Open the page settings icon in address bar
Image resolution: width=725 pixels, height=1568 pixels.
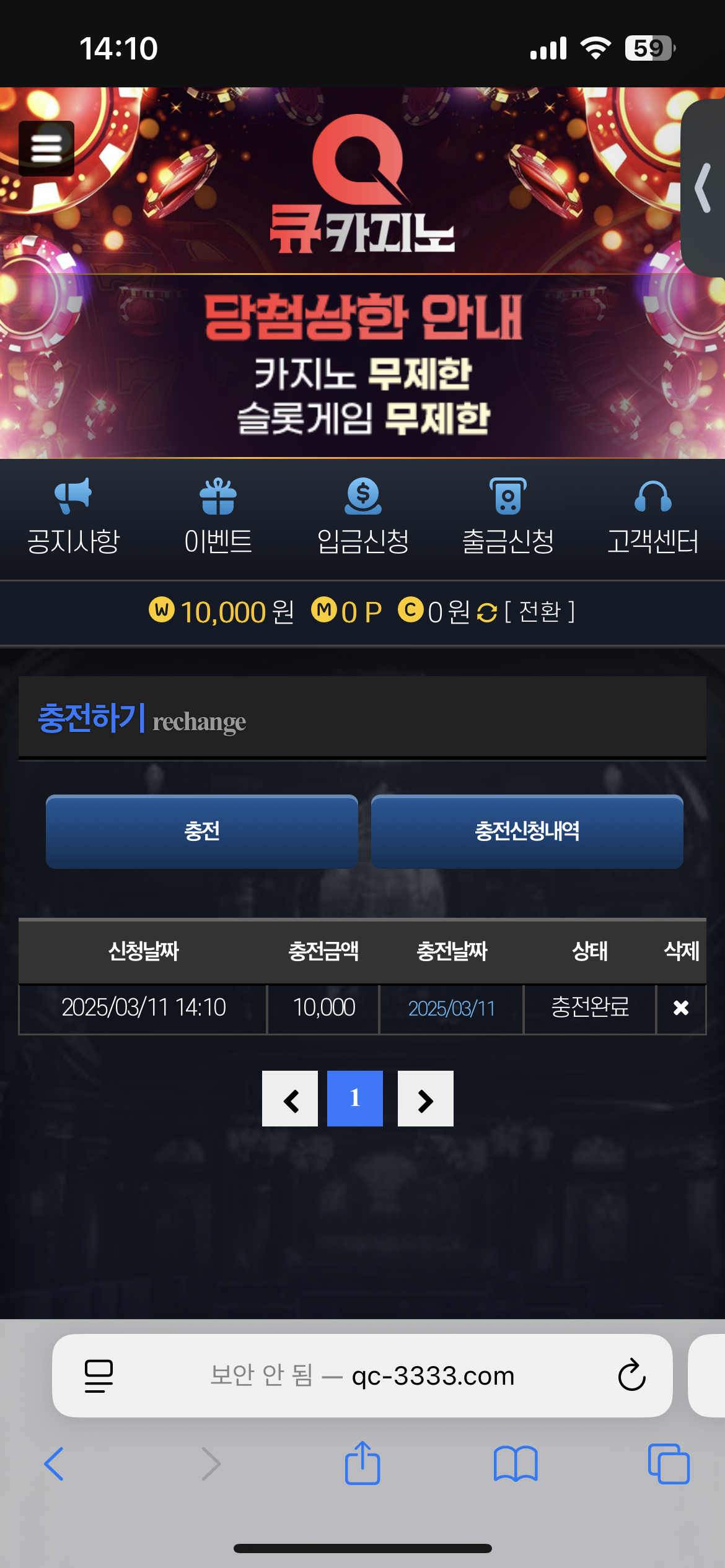[99, 1376]
